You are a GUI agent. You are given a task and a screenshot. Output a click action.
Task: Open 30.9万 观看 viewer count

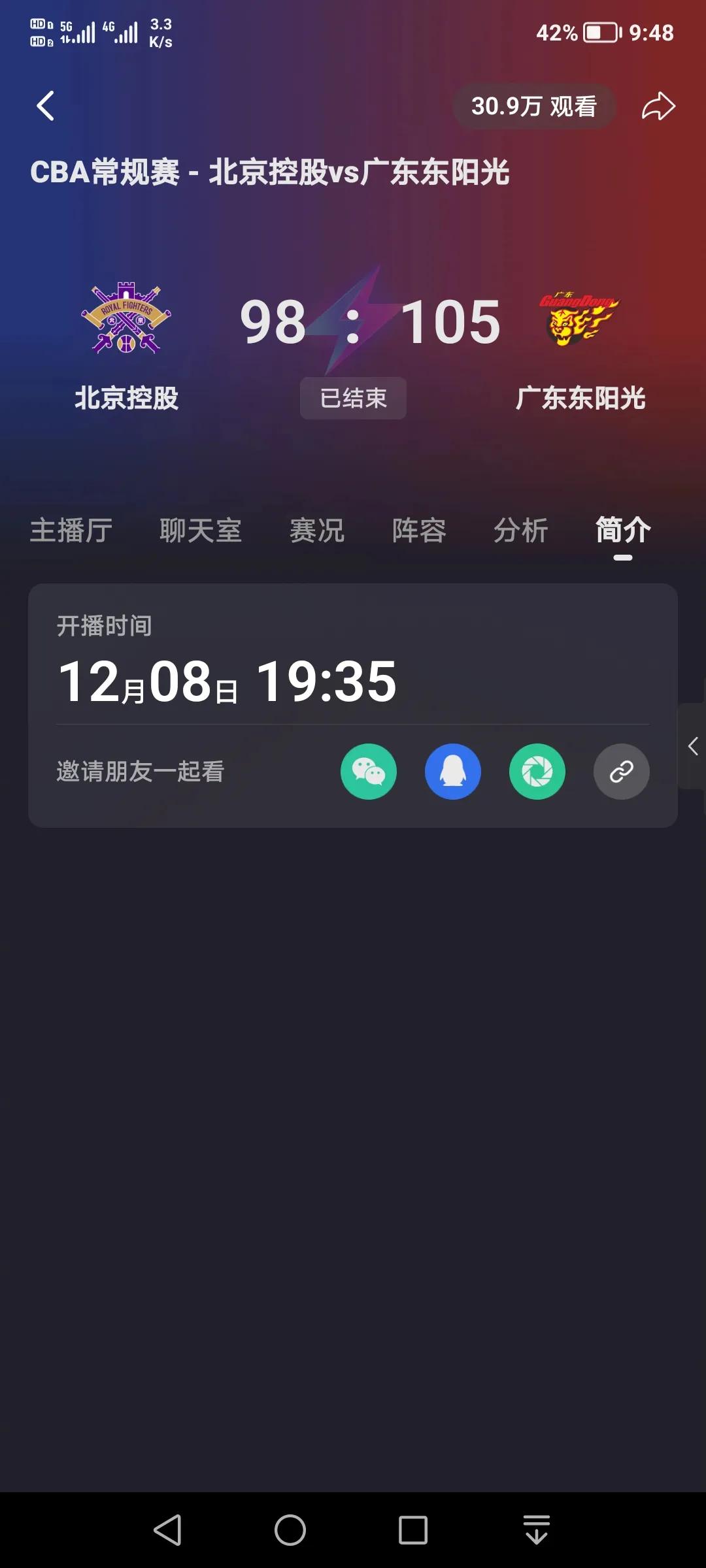coord(534,105)
